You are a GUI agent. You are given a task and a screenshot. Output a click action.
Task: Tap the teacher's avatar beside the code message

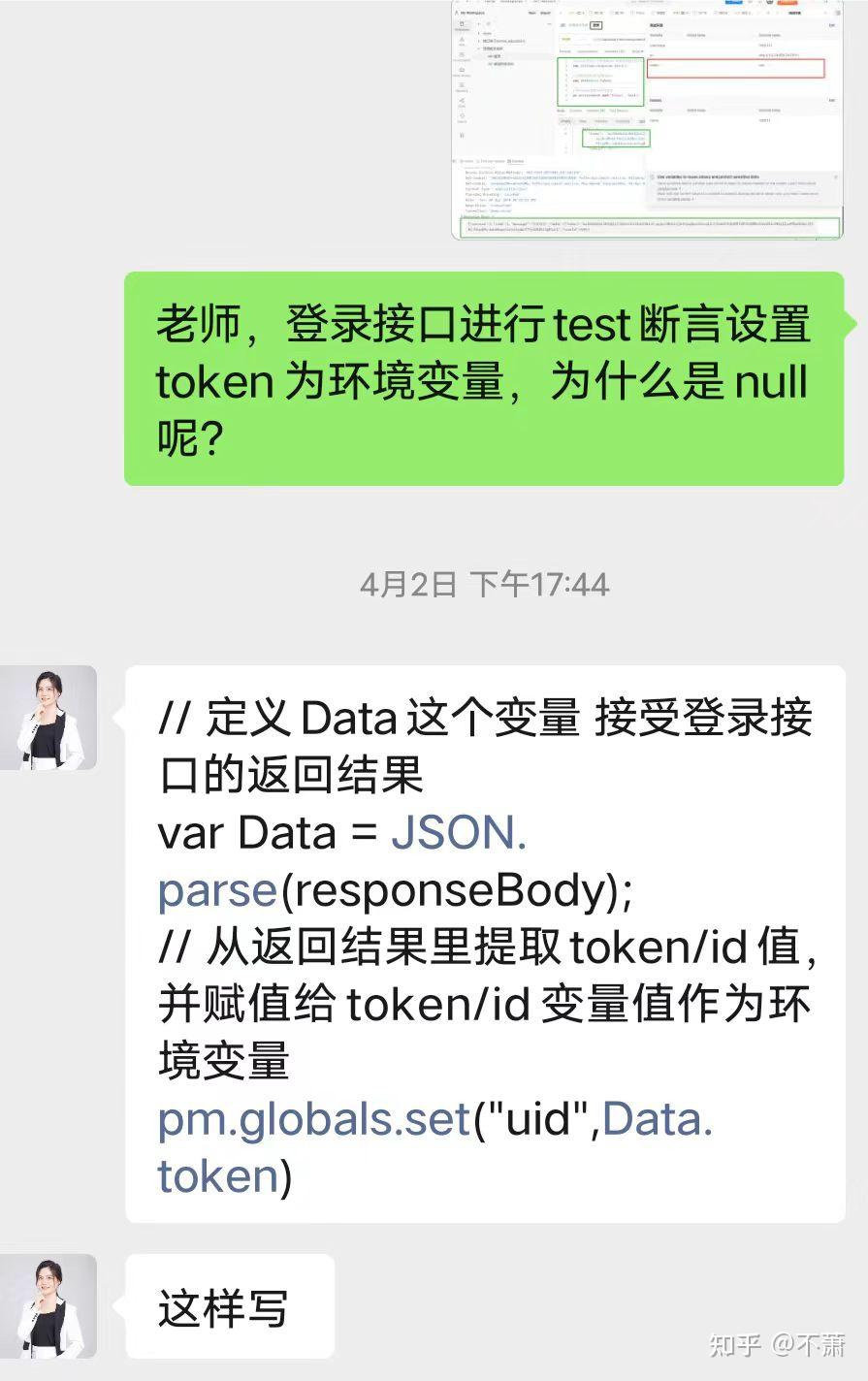pyautogui.click(x=48, y=718)
